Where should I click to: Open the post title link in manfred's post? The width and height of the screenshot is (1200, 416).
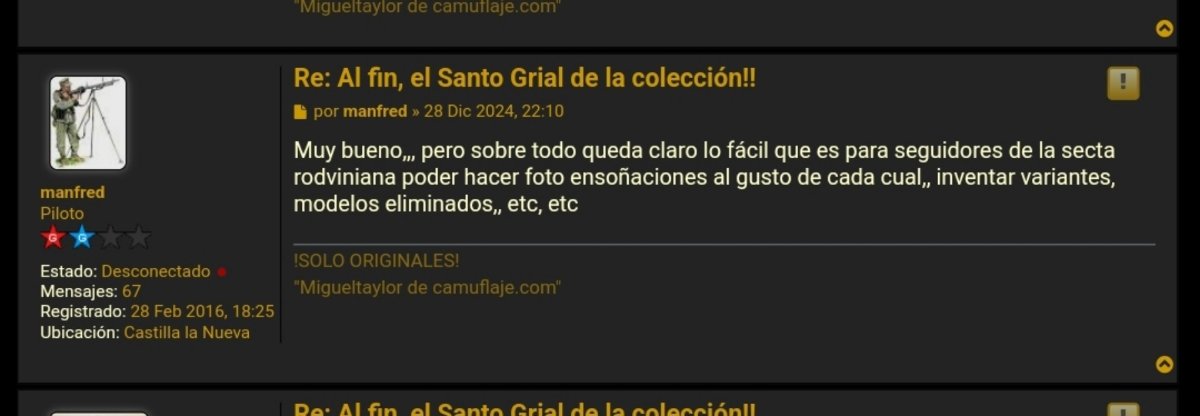coord(524,79)
